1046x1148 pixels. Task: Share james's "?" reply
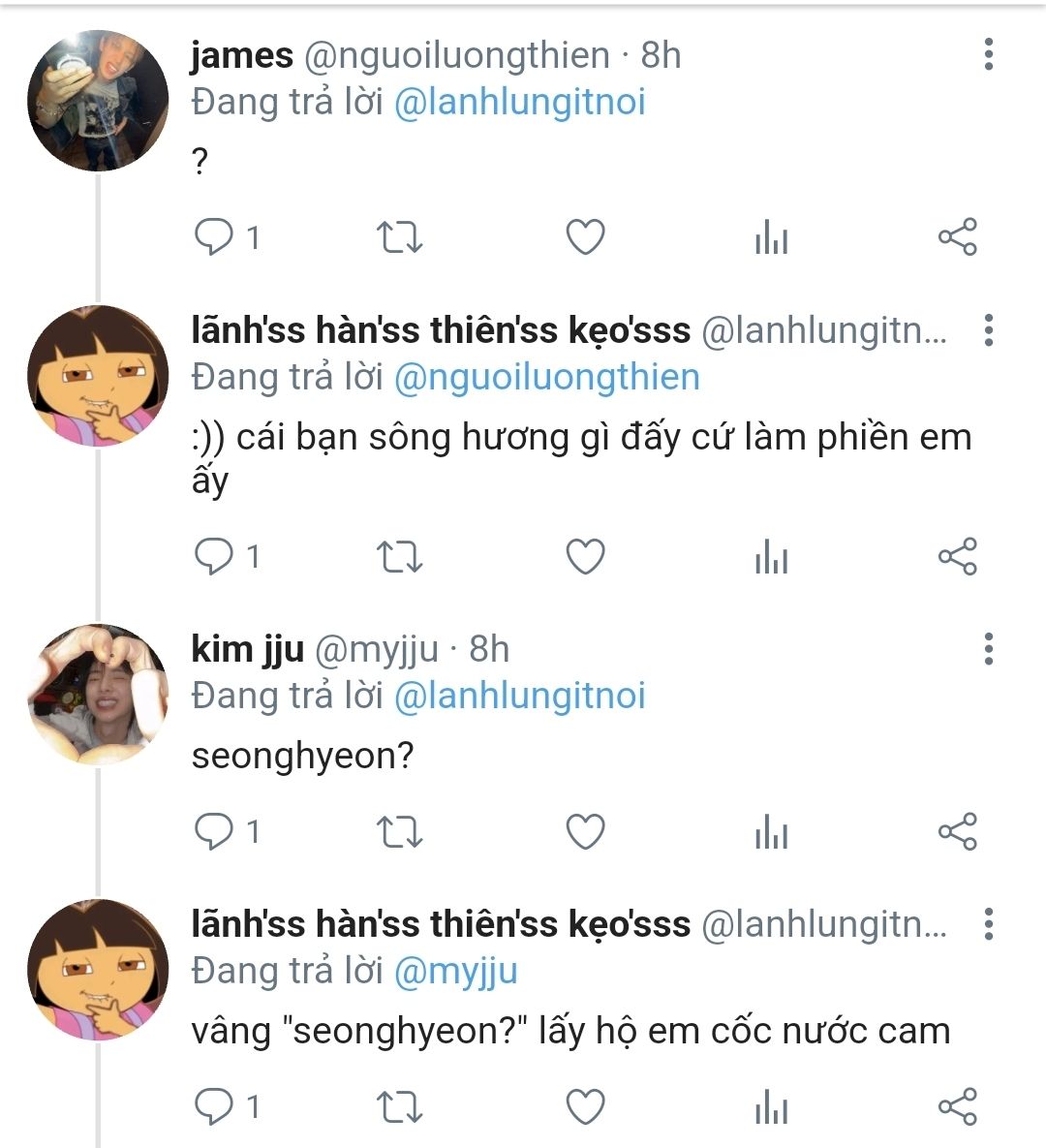pyautogui.click(x=957, y=236)
